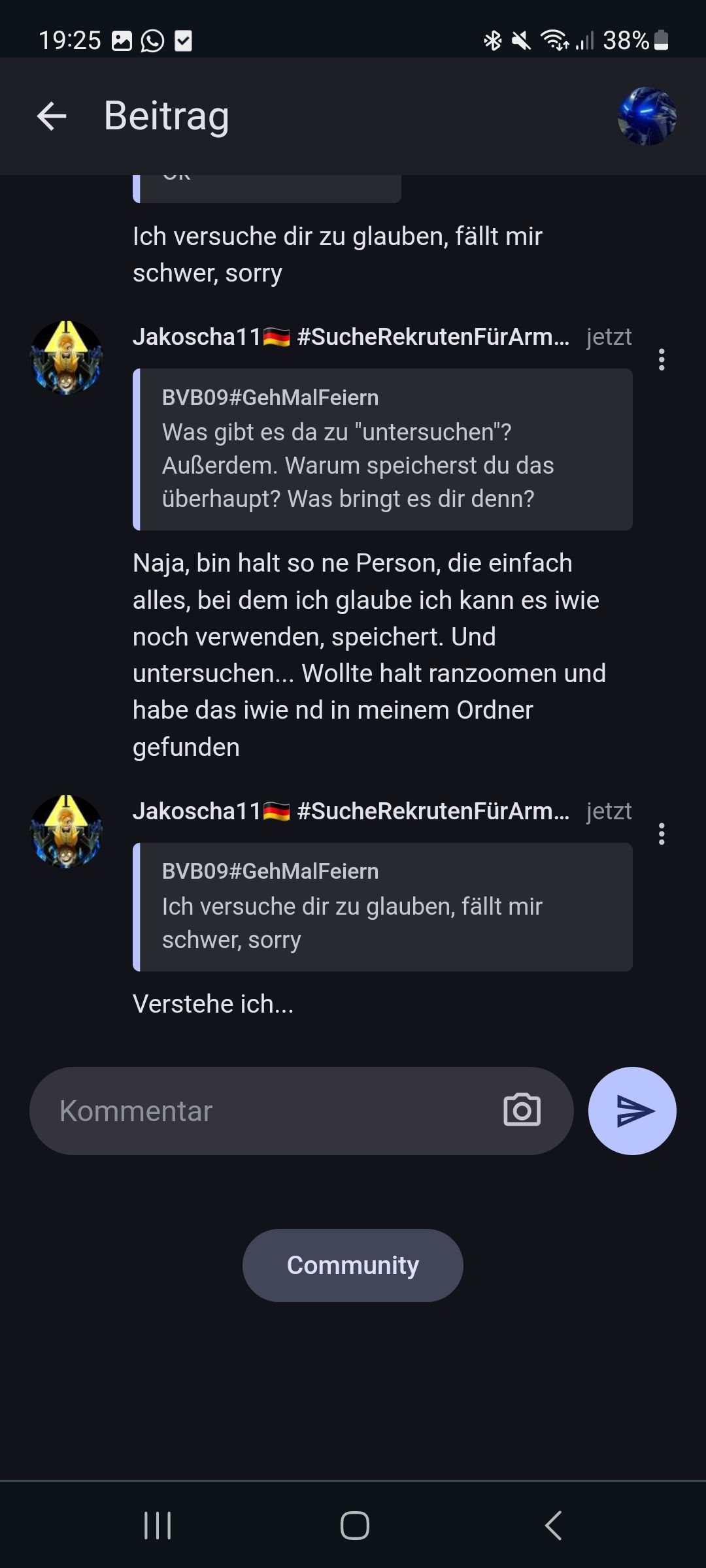Attach a photo with the camera icon
Image resolution: width=706 pixels, height=1568 pixels.
522,1110
